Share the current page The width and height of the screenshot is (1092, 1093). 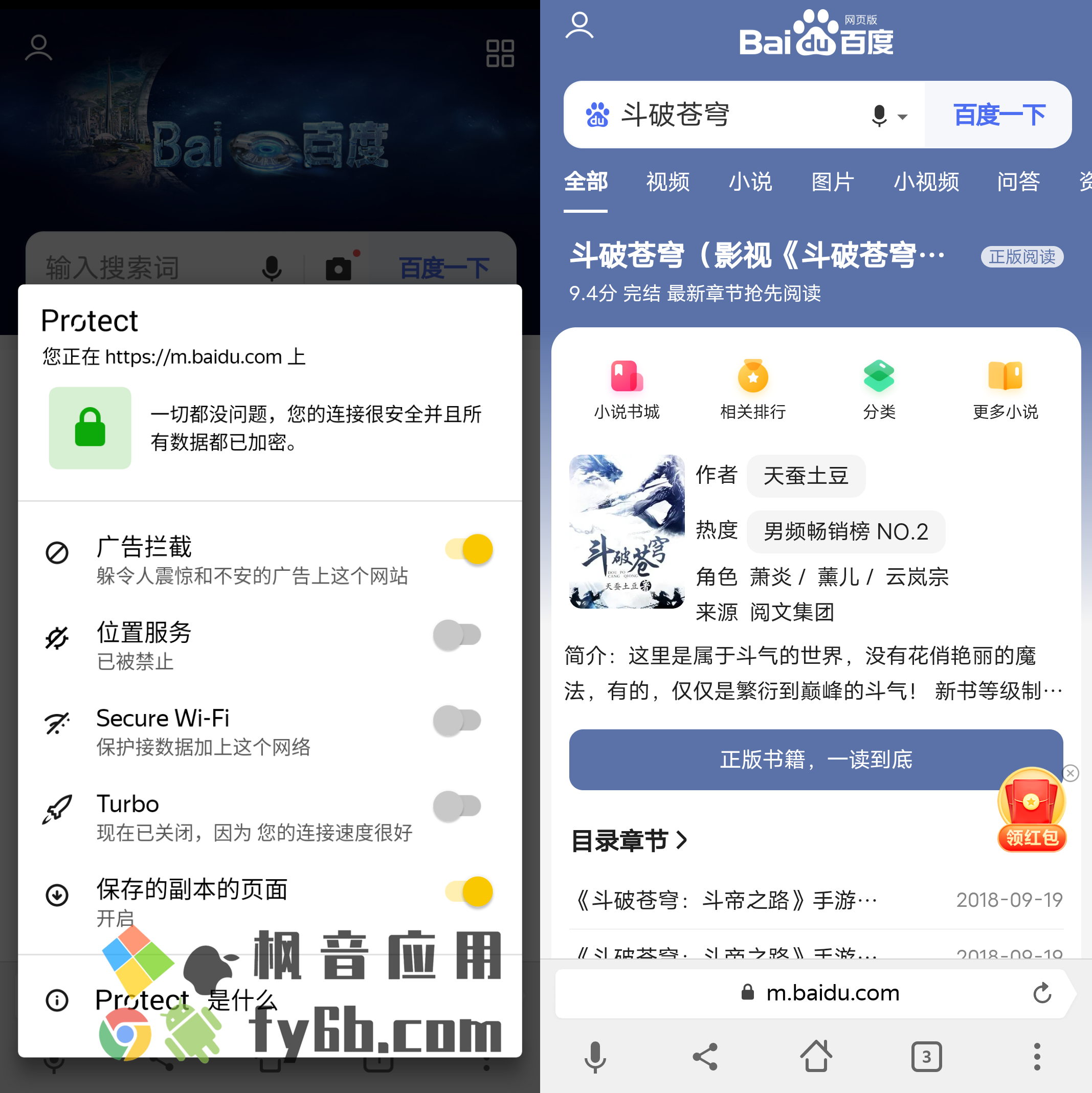(x=705, y=1056)
